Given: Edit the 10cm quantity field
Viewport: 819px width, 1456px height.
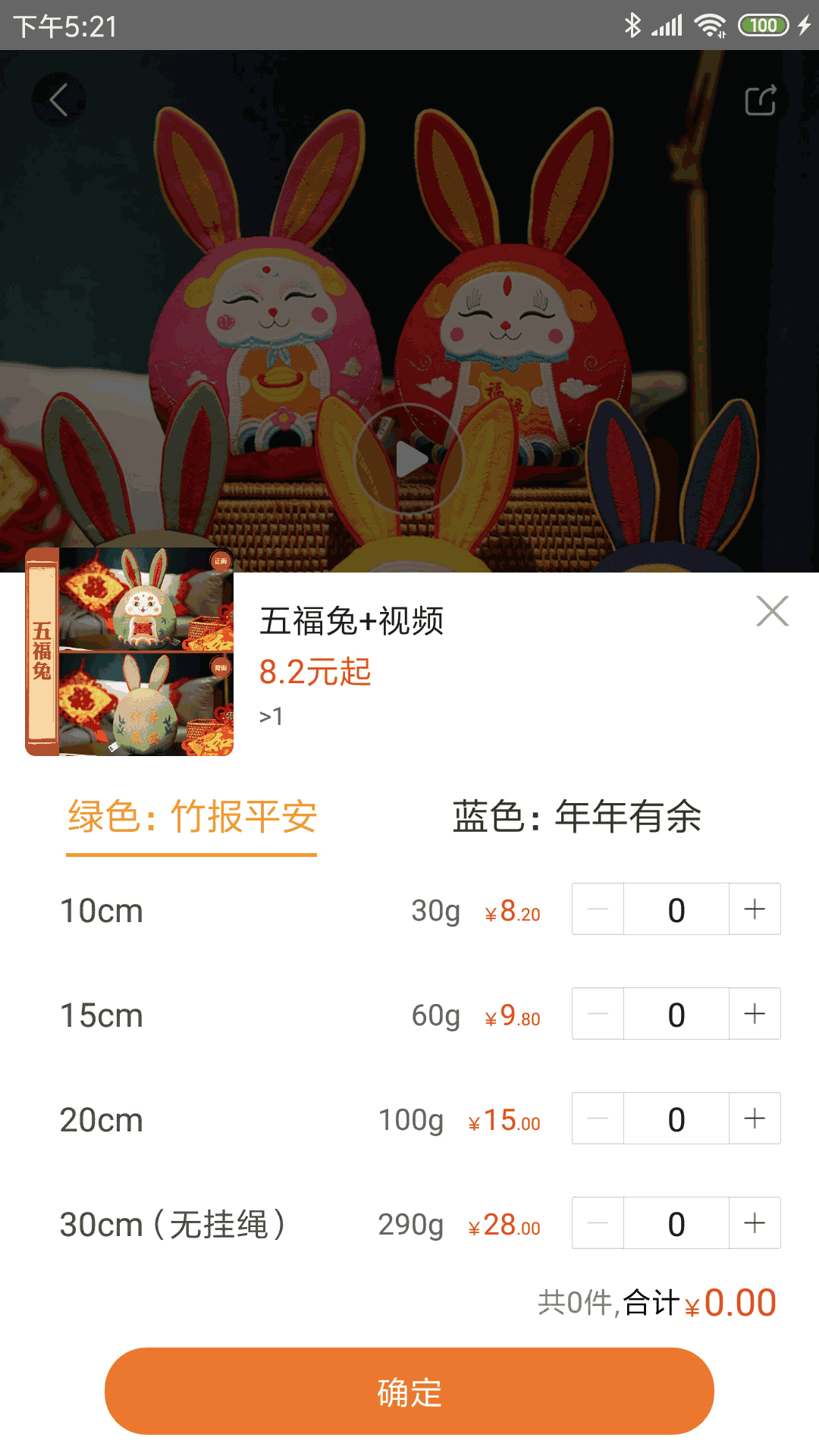Looking at the screenshot, I should pyautogui.click(x=676, y=909).
